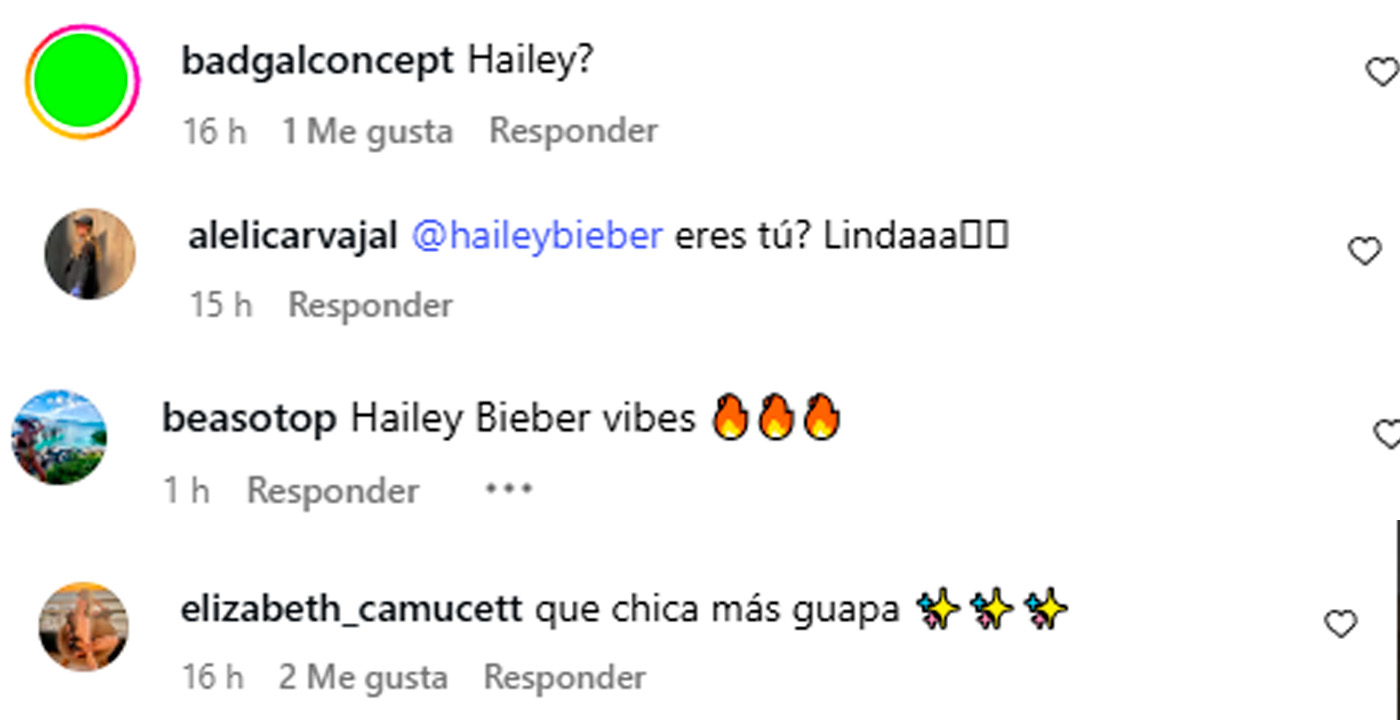Viewport: 1400px width, 720px height.
Task: Reply to elizabeth_camucett's comment
Action: pyautogui.click(x=564, y=678)
